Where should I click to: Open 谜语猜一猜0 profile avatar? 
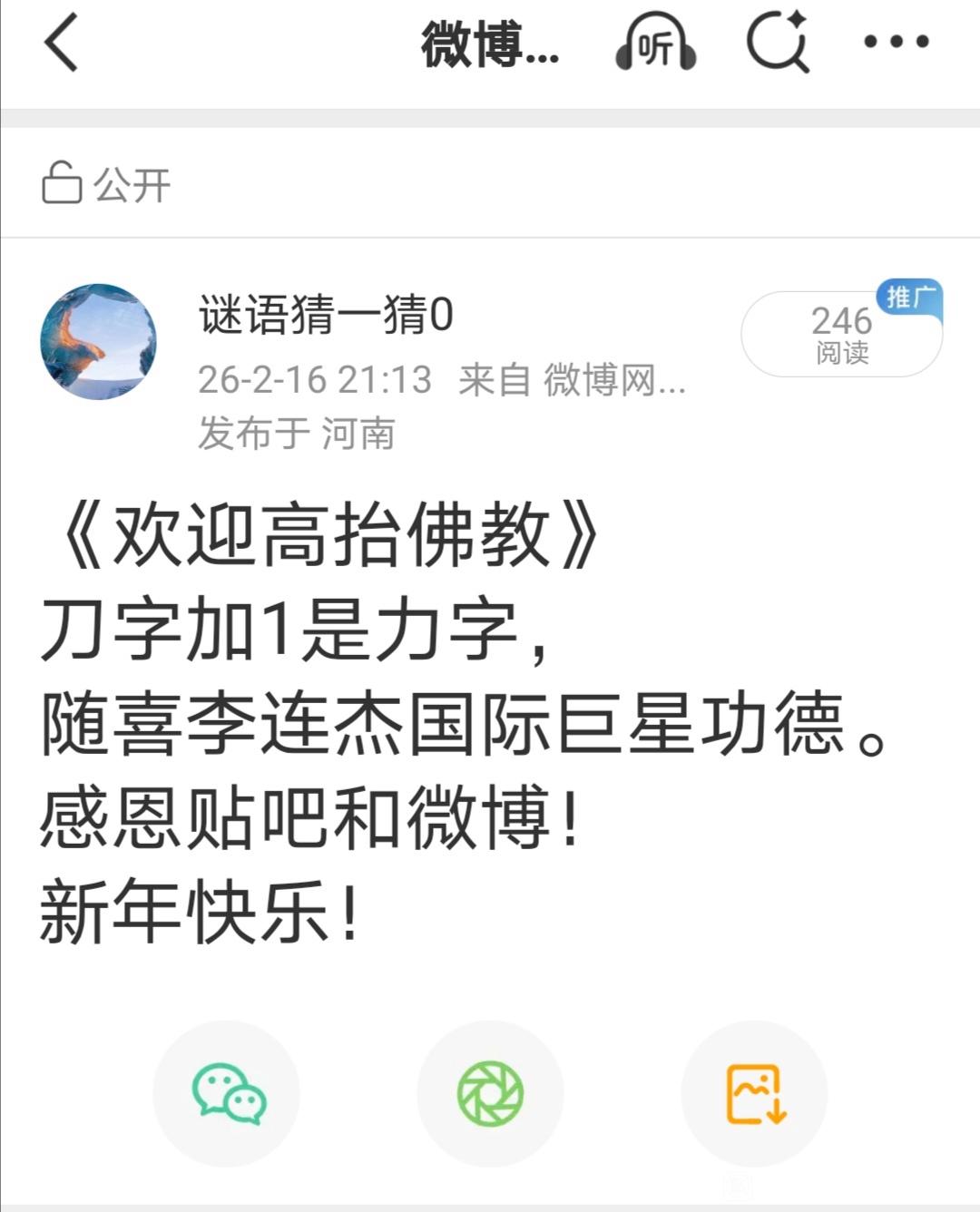98,342
